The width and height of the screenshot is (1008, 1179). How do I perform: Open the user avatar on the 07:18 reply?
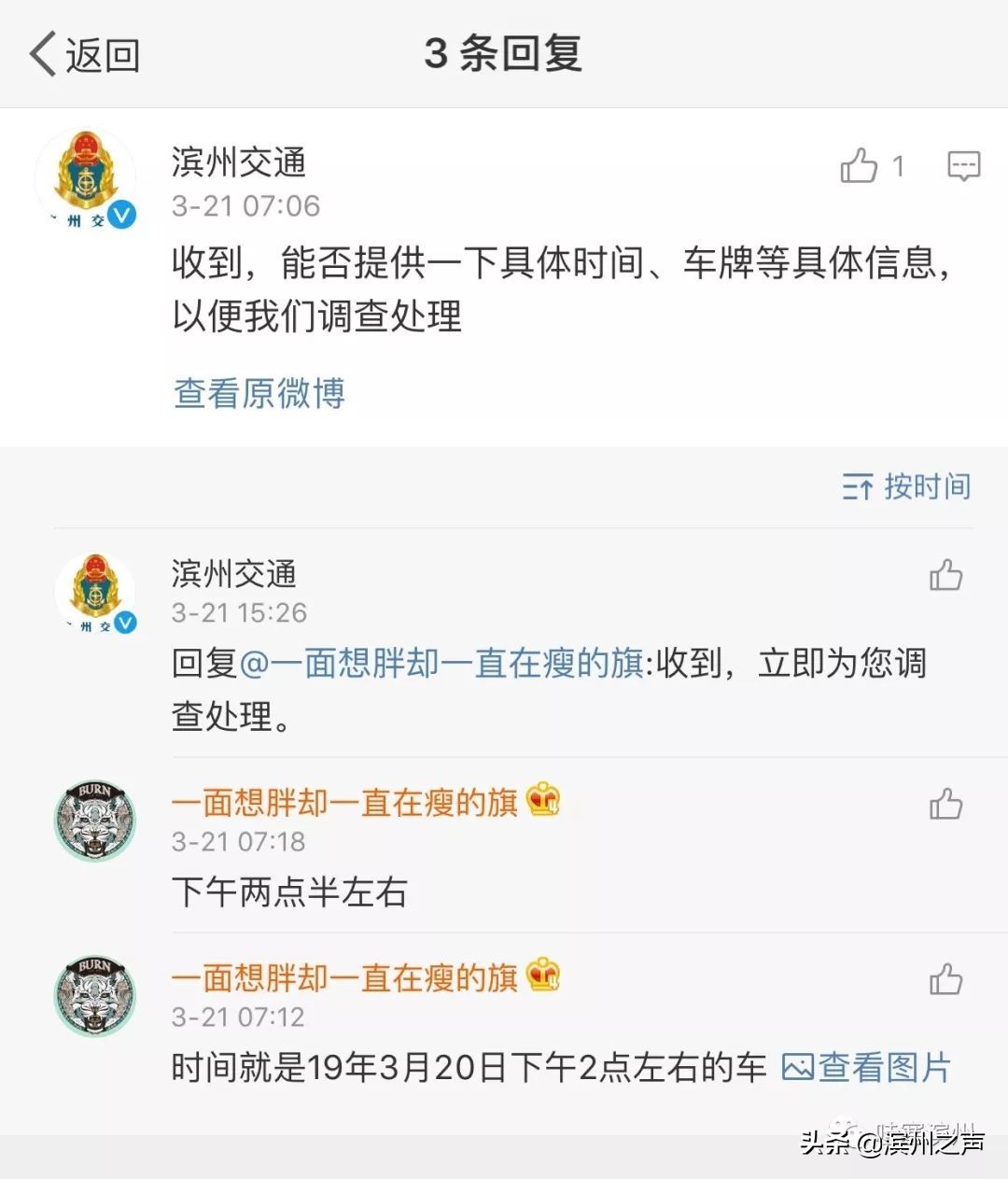click(x=94, y=820)
